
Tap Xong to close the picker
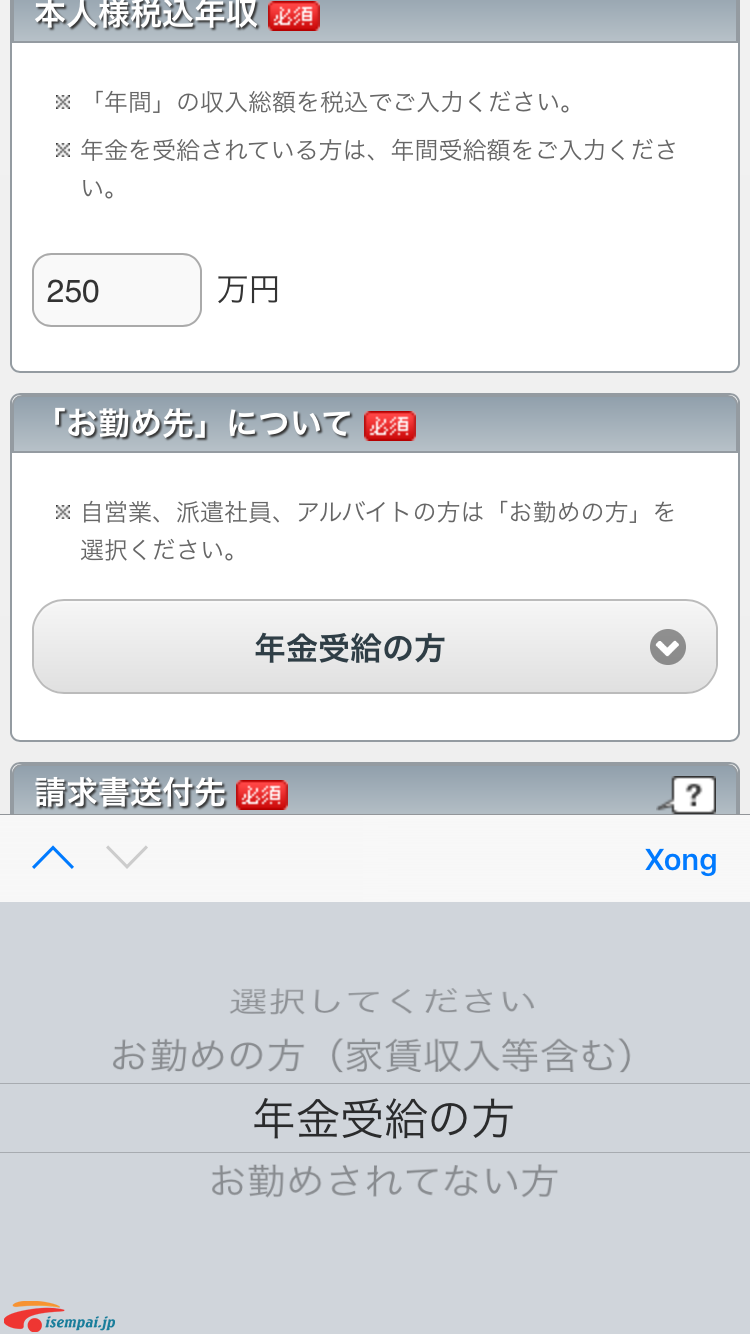click(680, 860)
